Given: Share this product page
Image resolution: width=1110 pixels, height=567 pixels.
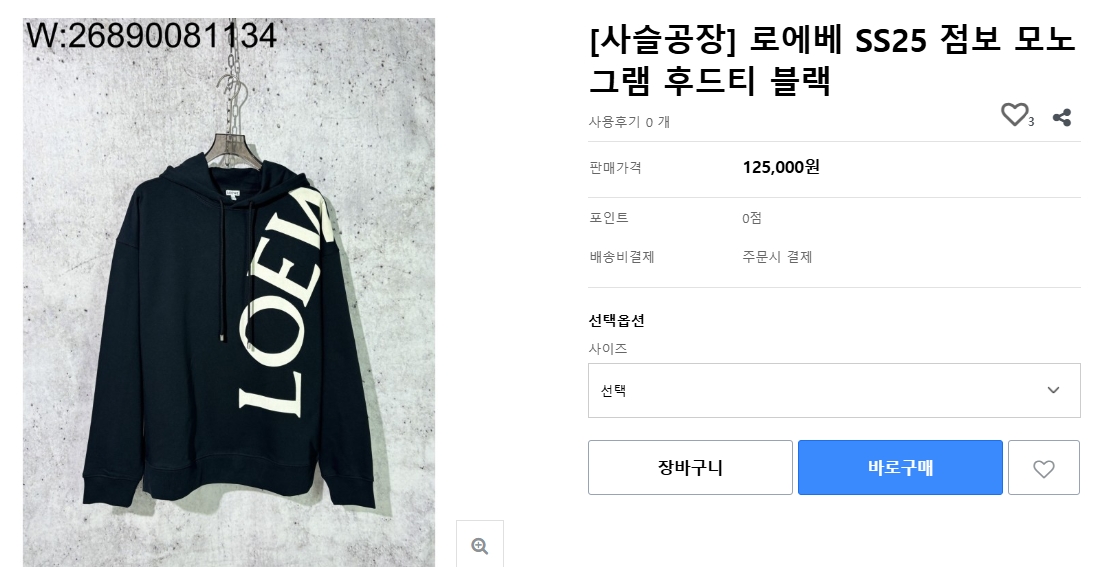Looking at the screenshot, I should [x=1062, y=118].
